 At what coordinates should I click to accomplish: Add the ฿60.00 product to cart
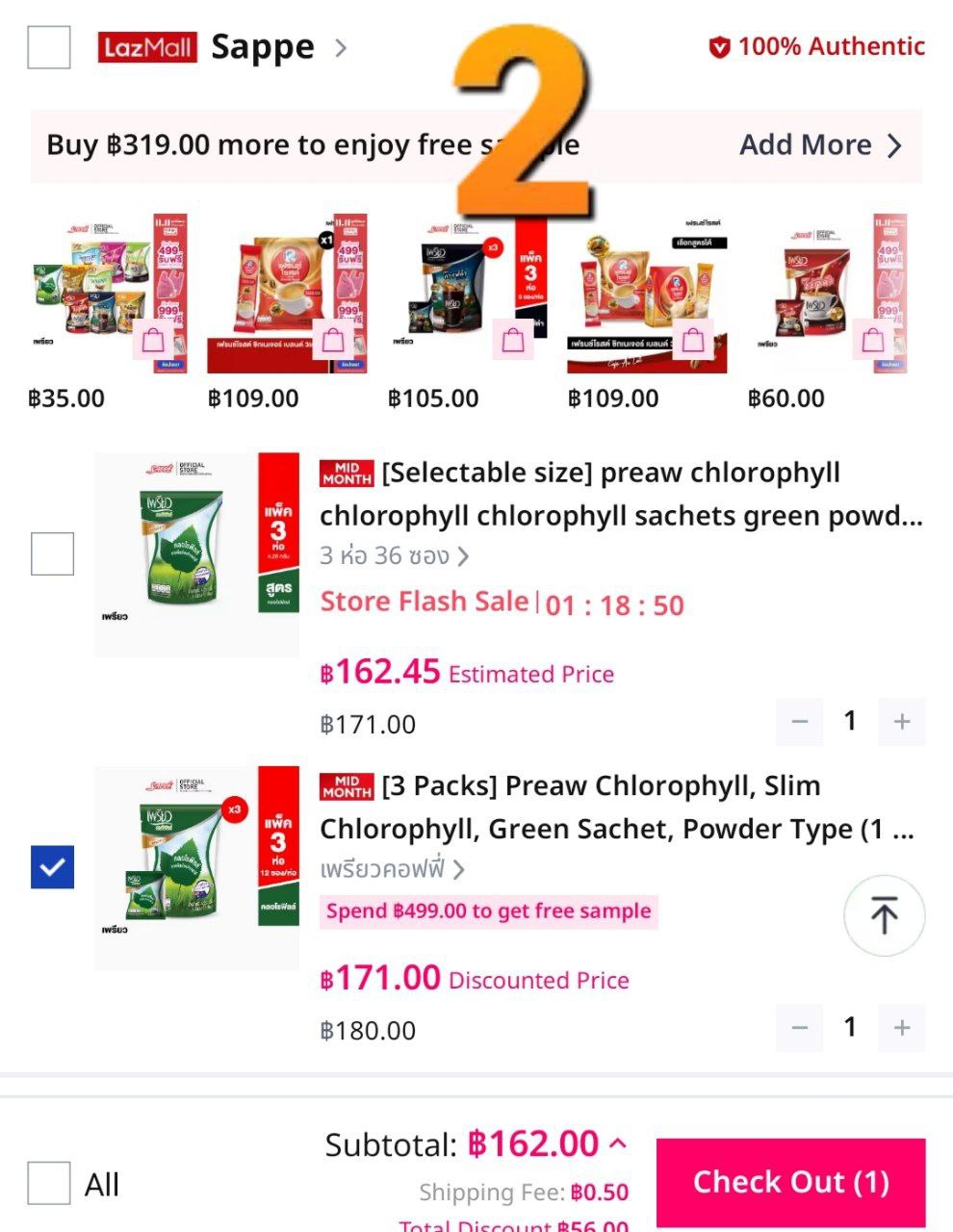coord(872,341)
